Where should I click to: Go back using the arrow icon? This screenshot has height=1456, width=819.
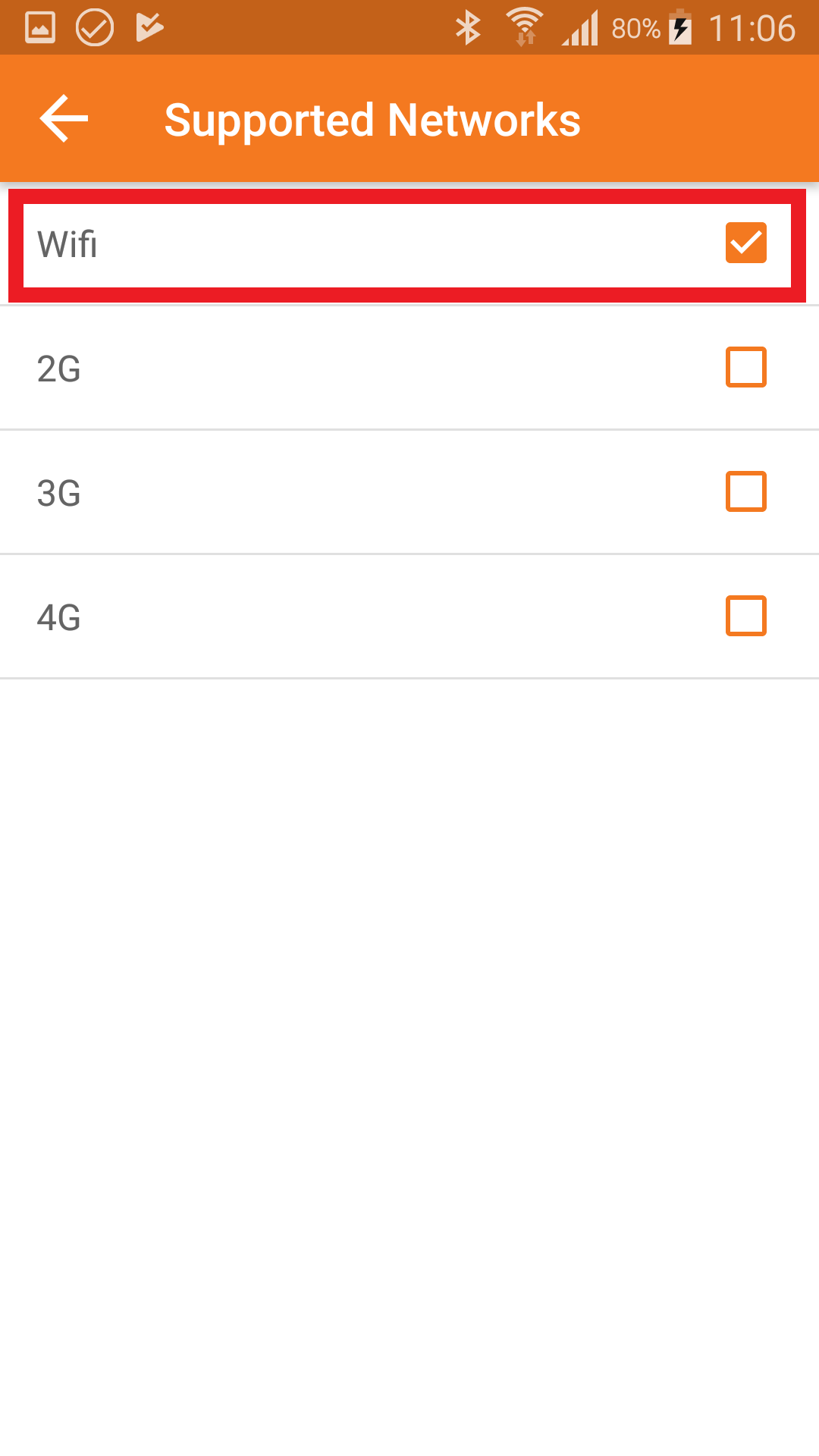64,119
